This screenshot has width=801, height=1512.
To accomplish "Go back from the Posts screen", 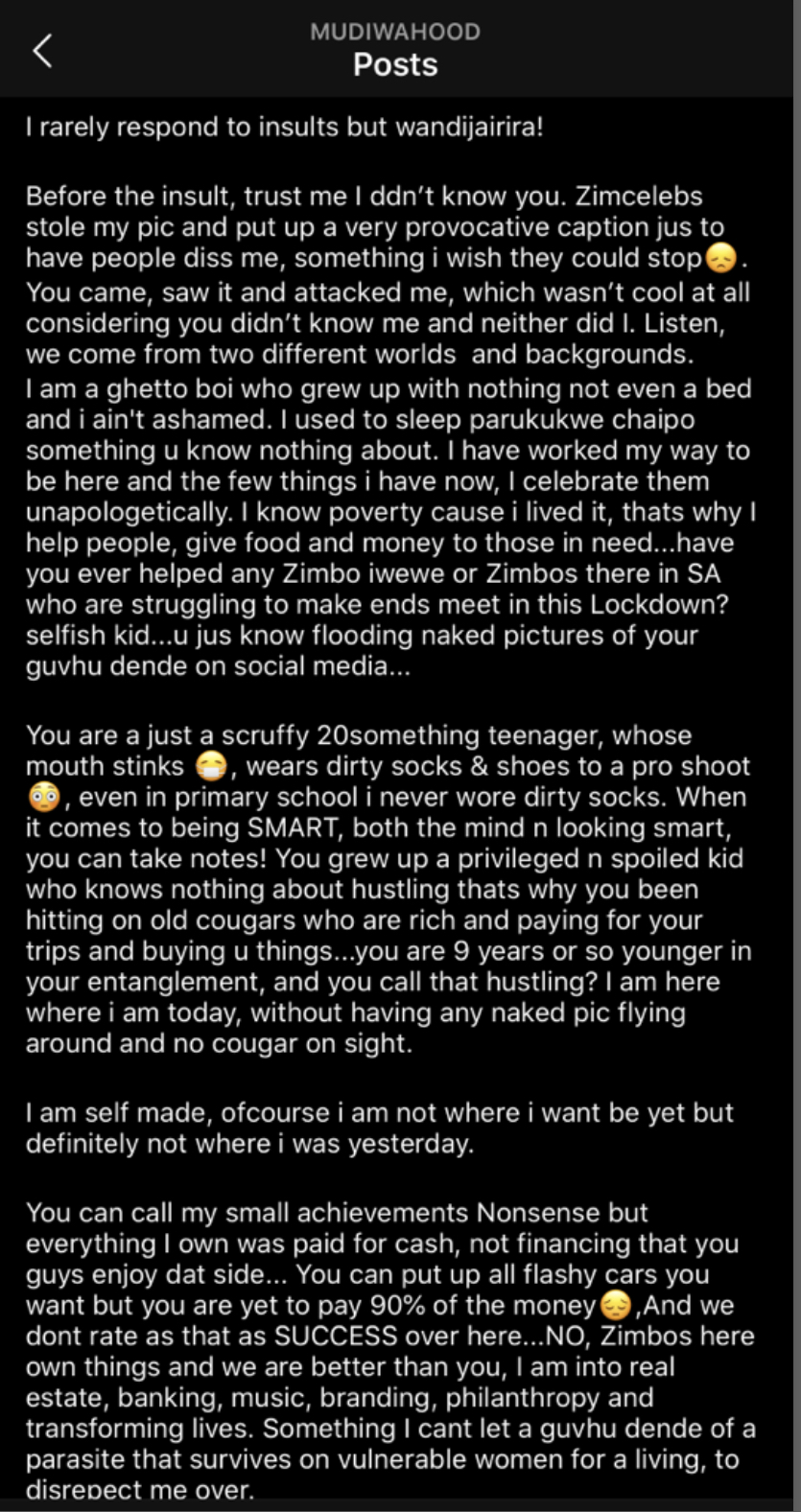I will 42,51.
